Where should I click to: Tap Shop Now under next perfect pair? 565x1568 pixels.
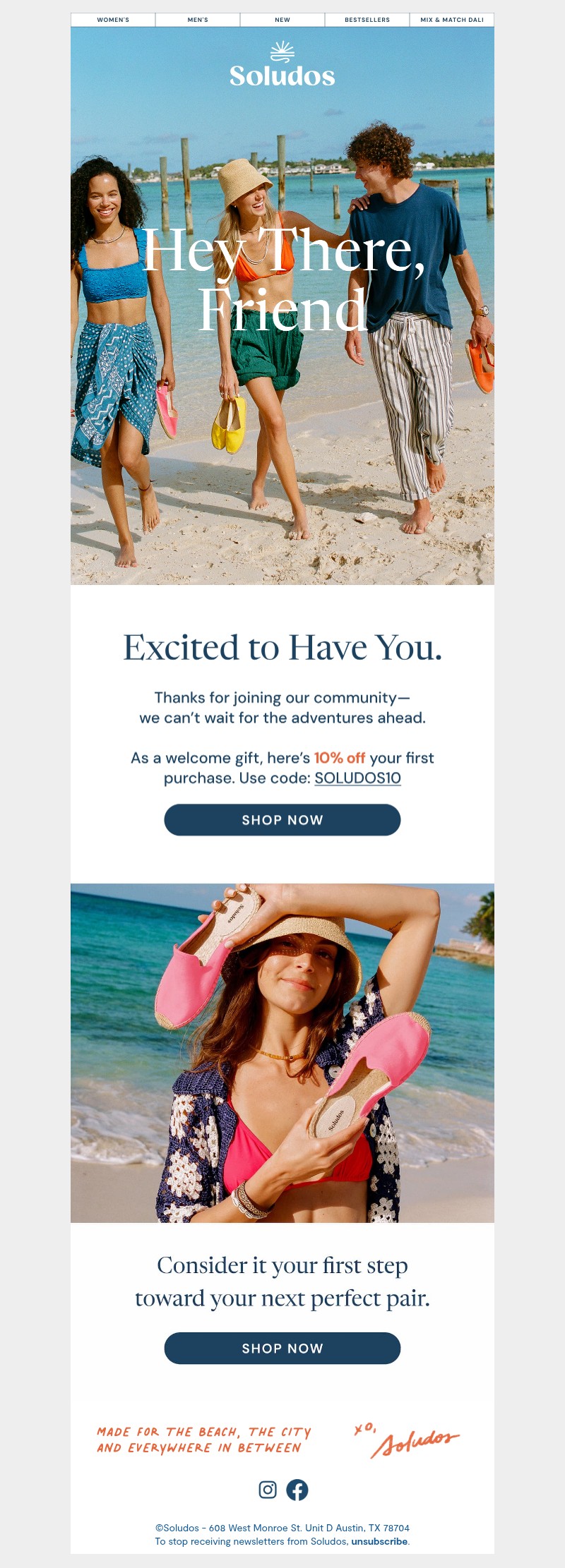(282, 1349)
